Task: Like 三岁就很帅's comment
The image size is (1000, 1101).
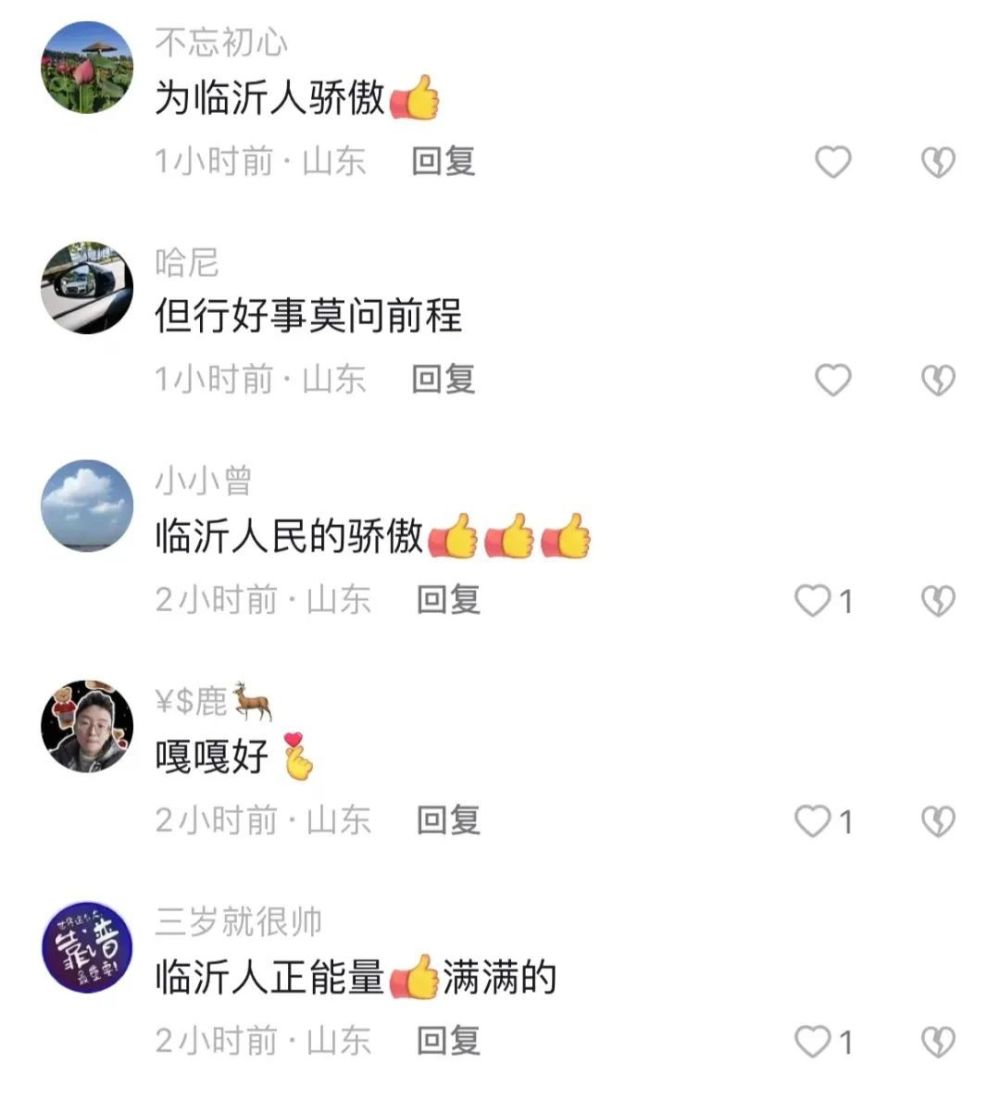Action: click(812, 1042)
